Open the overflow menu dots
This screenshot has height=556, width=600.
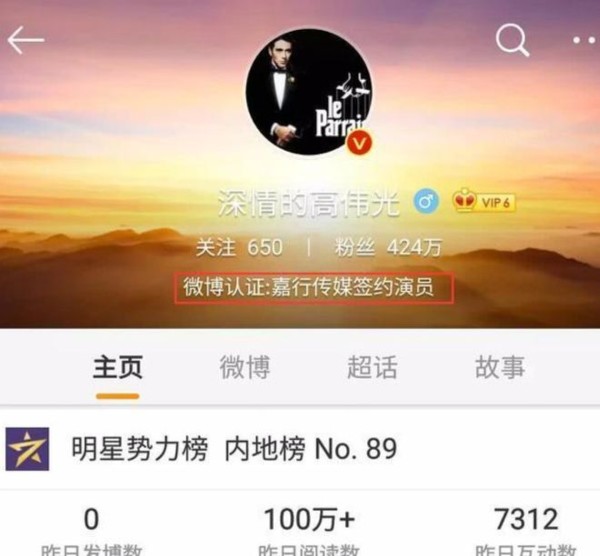click(583, 40)
